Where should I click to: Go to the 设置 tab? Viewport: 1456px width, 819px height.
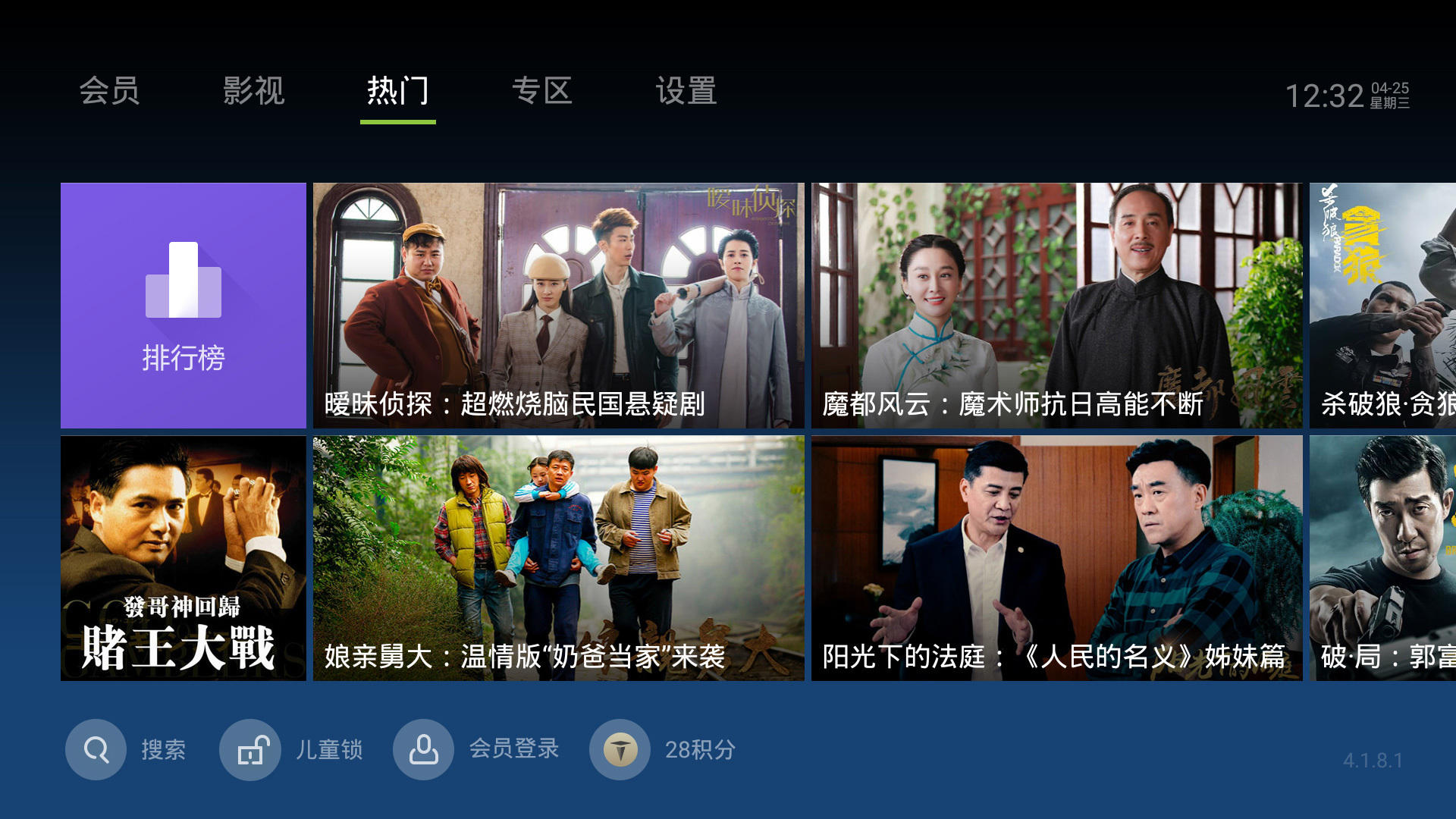pyautogui.click(x=686, y=91)
